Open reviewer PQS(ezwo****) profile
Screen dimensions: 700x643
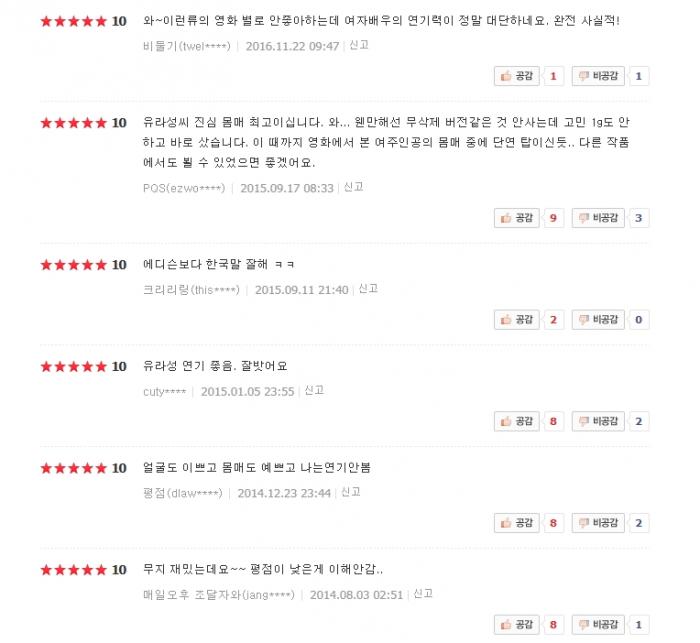pyautogui.click(x=184, y=187)
